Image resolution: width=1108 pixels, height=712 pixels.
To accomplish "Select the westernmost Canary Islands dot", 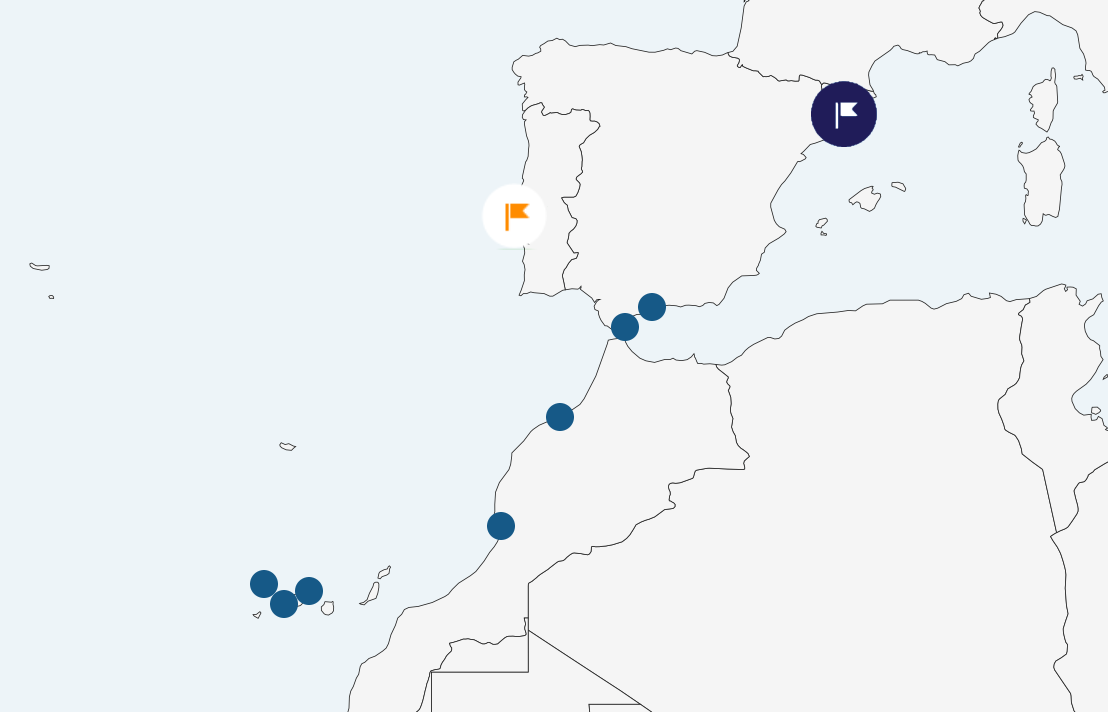I will 264,584.
